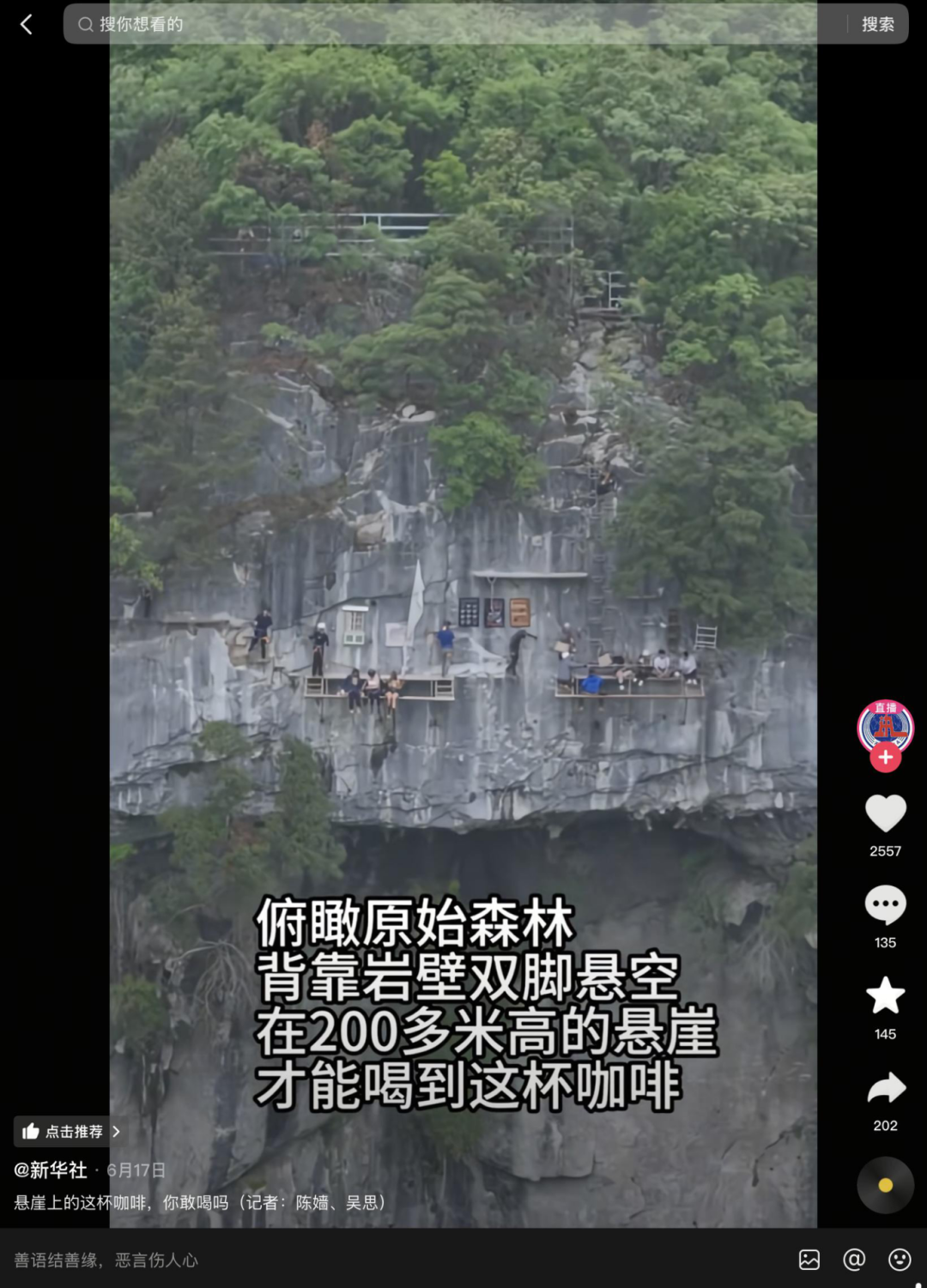Like this video with heart icon
The width and height of the screenshot is (927, 1288).
[885, 813]
